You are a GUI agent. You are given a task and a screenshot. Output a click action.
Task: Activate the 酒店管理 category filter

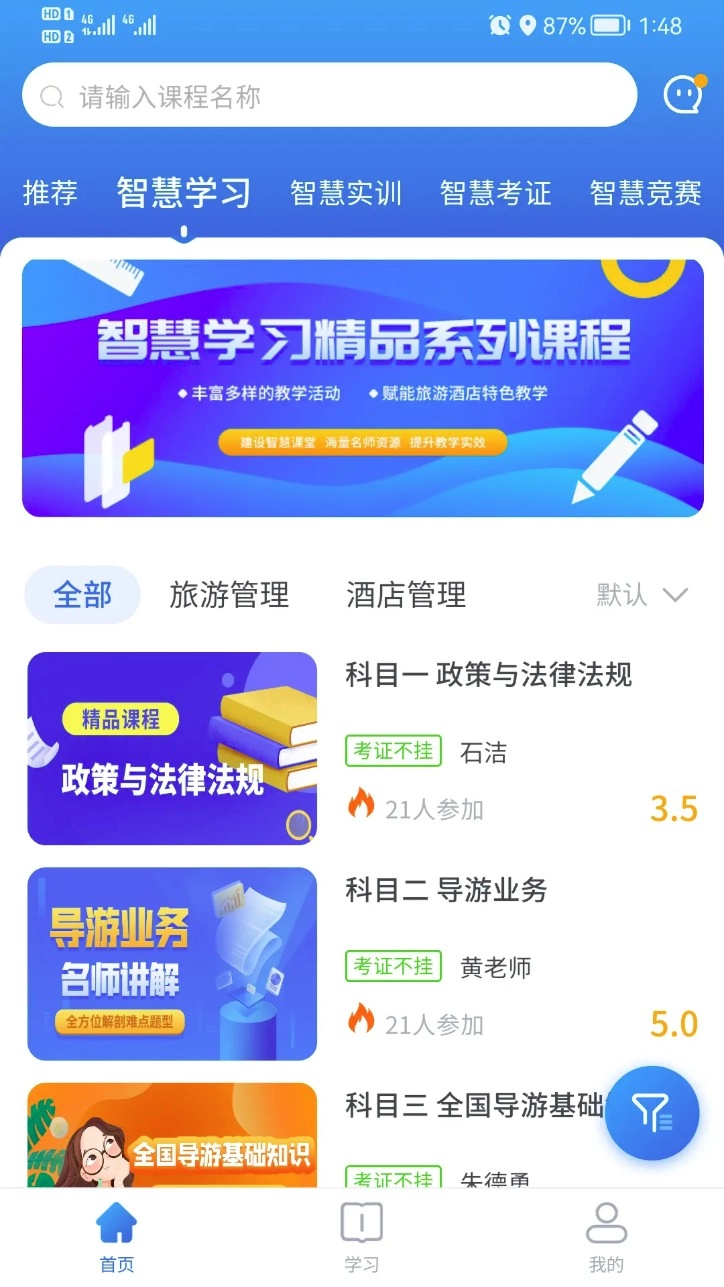click(404, 594)
